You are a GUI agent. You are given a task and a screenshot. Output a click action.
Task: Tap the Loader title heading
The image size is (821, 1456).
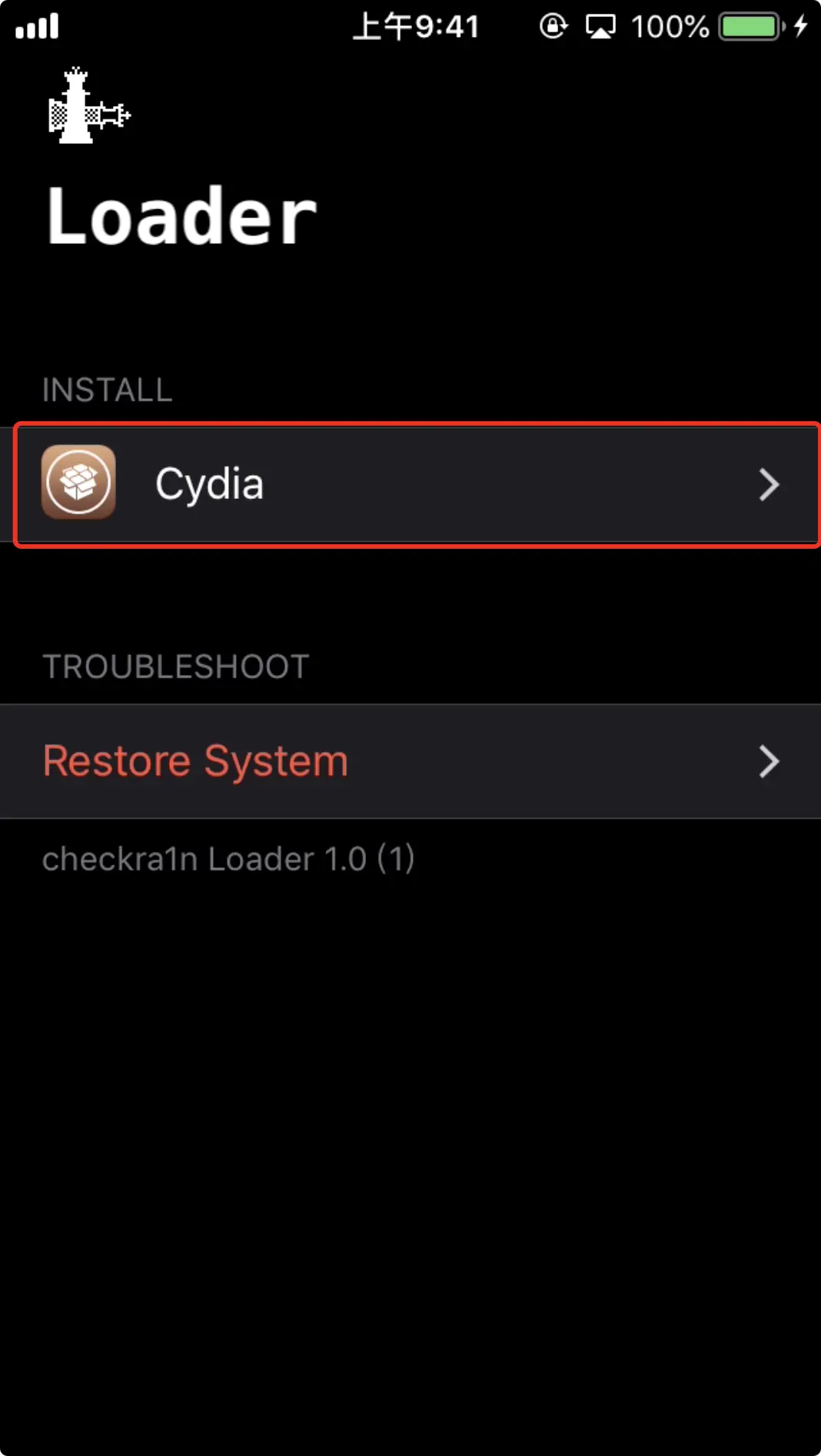coord(182,216)
